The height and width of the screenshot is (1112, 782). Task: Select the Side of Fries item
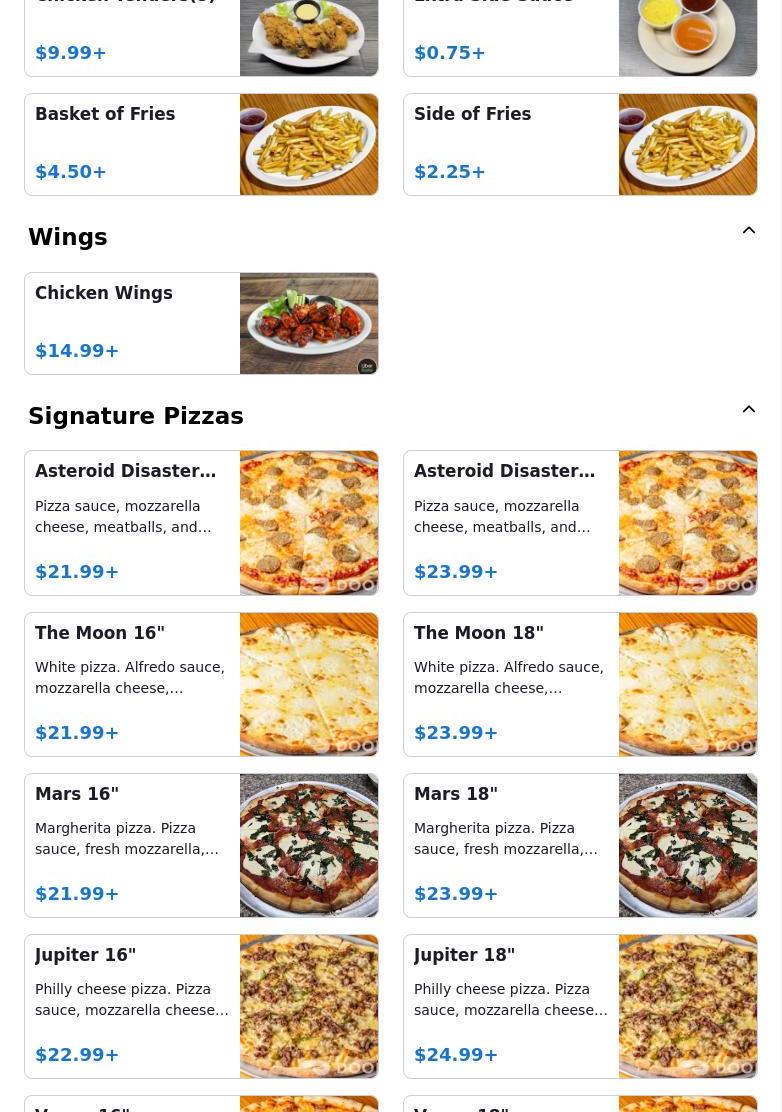580,145
